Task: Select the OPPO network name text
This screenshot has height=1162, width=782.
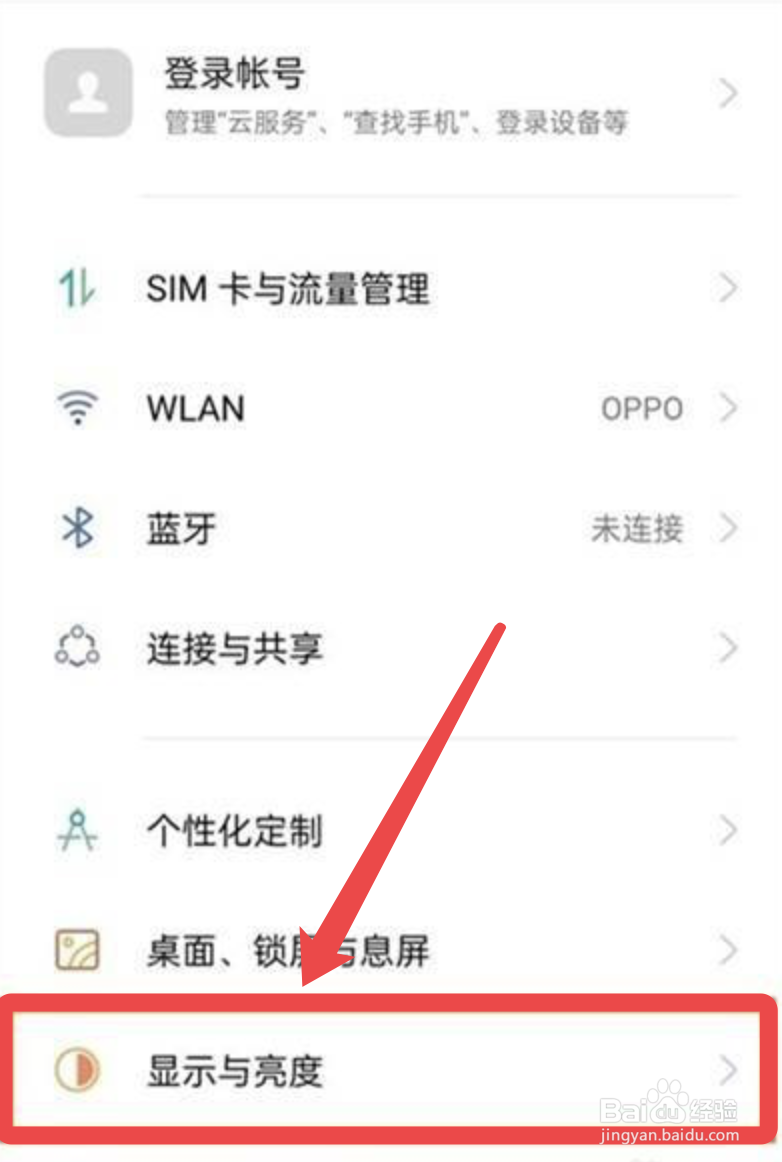Action: point(642,408)
